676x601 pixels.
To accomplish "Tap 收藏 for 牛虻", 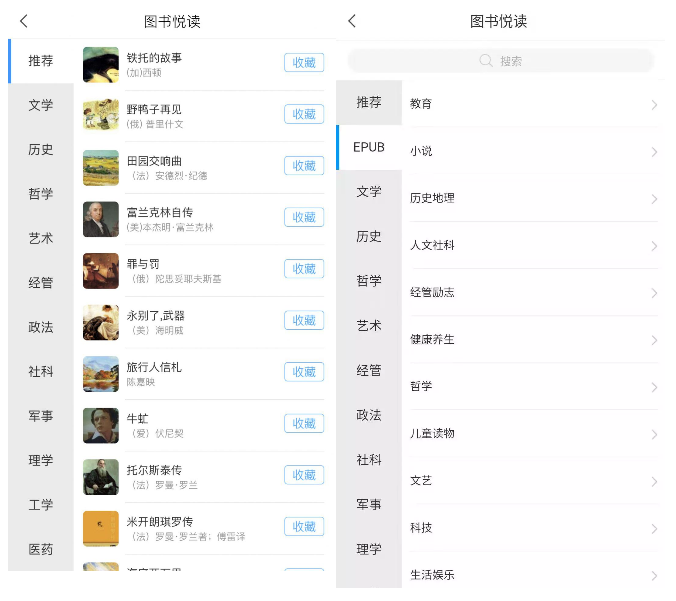I will point(304,423).
